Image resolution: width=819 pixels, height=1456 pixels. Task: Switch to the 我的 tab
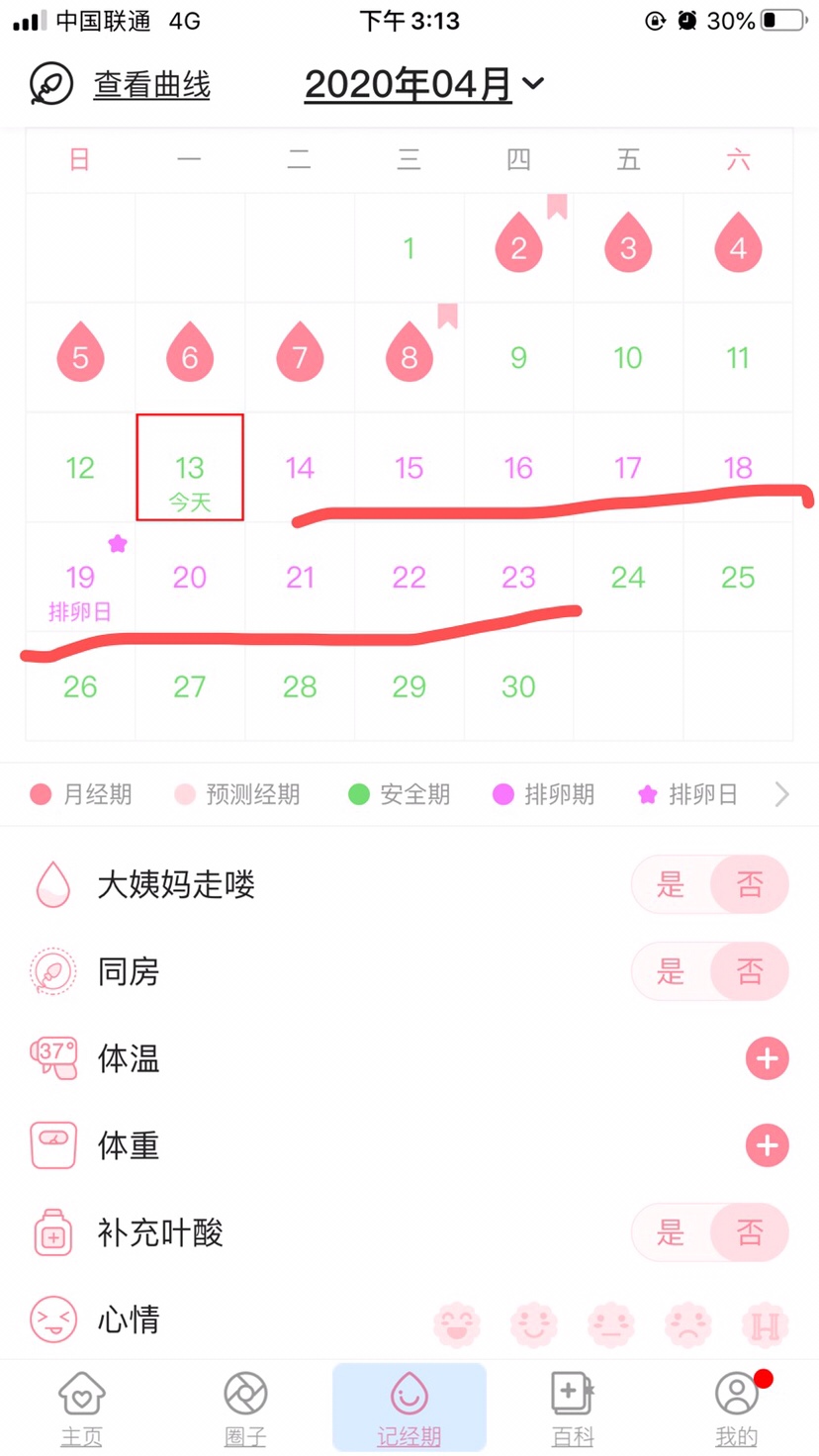pyautogui.click(x=736, y=1409)
